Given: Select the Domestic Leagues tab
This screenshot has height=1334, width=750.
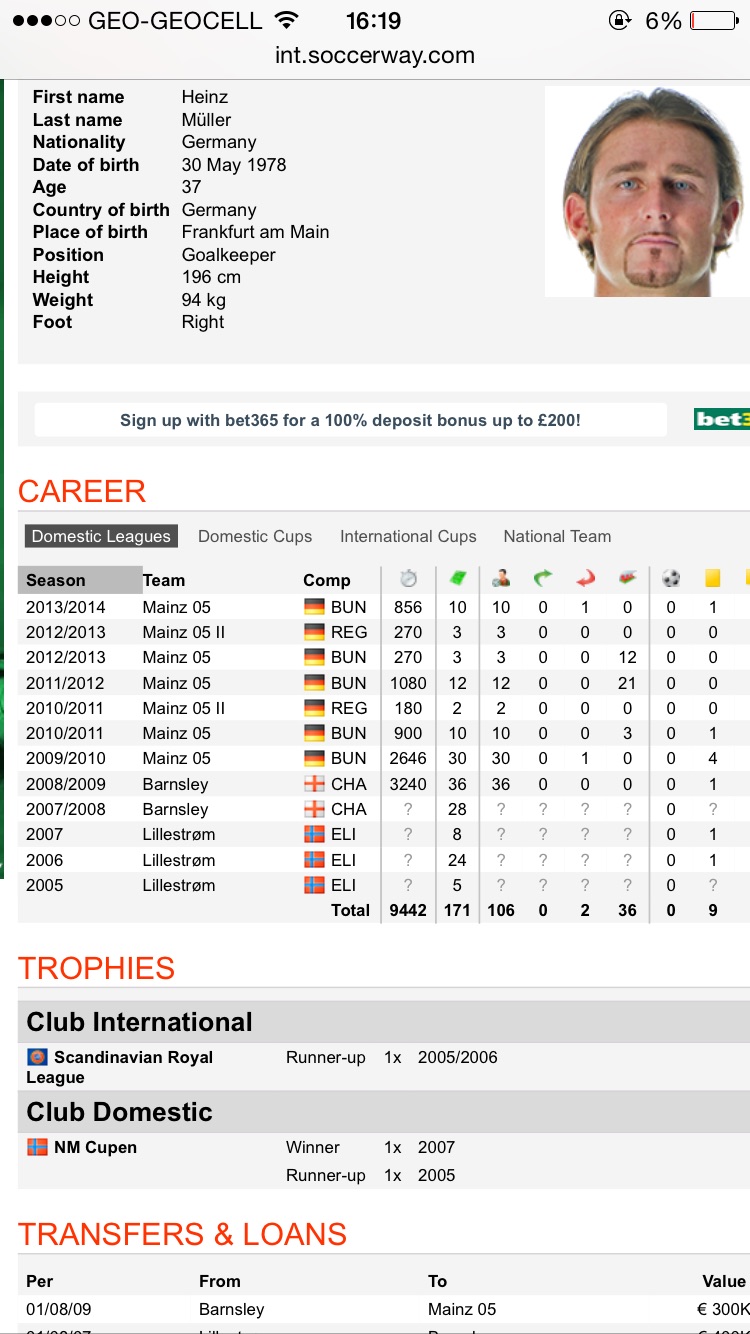Looking at the screenshot, I should pyautogui.click(x=101, y=537).
